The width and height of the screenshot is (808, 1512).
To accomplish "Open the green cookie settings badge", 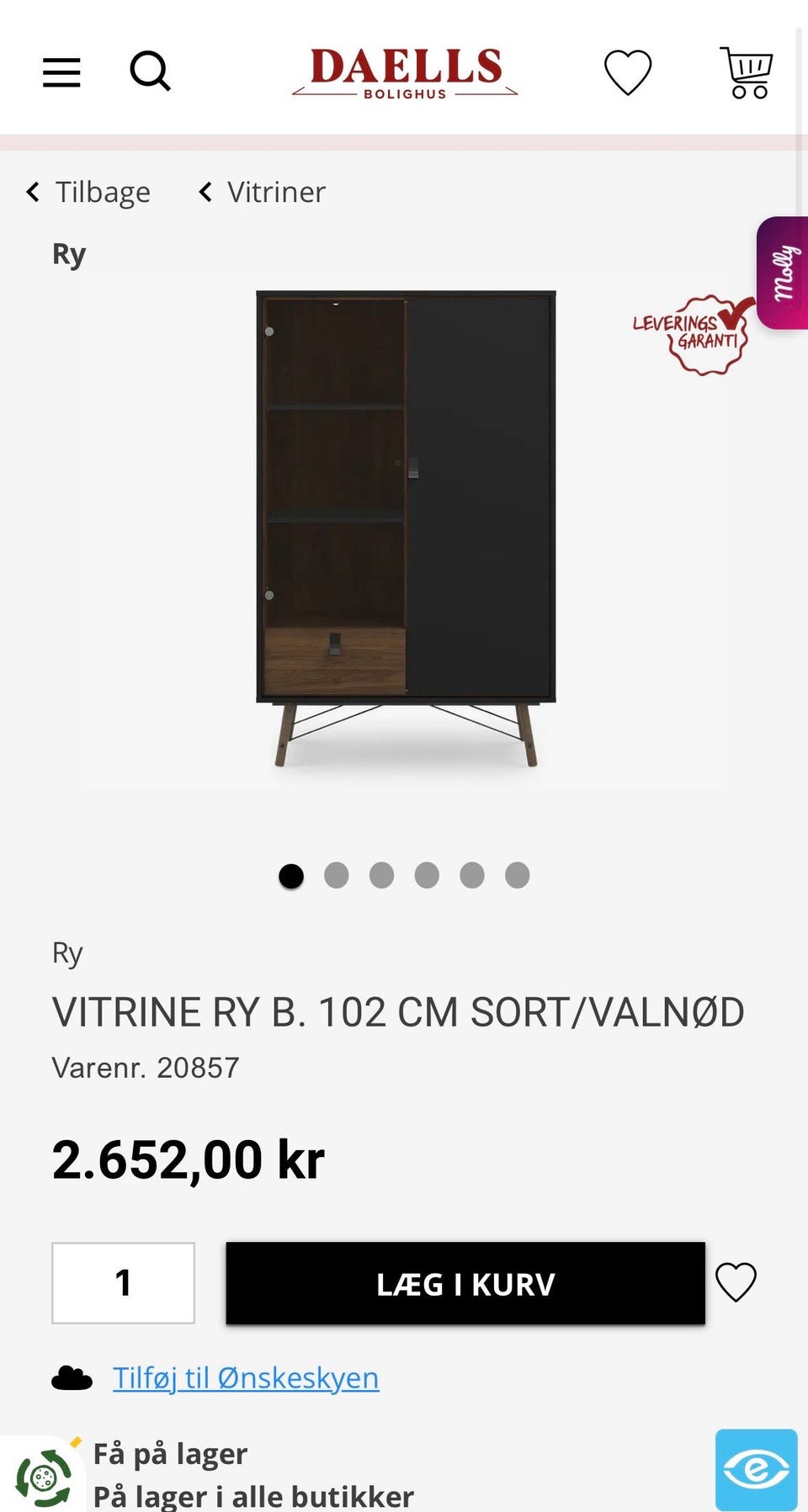I will 42,1478.
